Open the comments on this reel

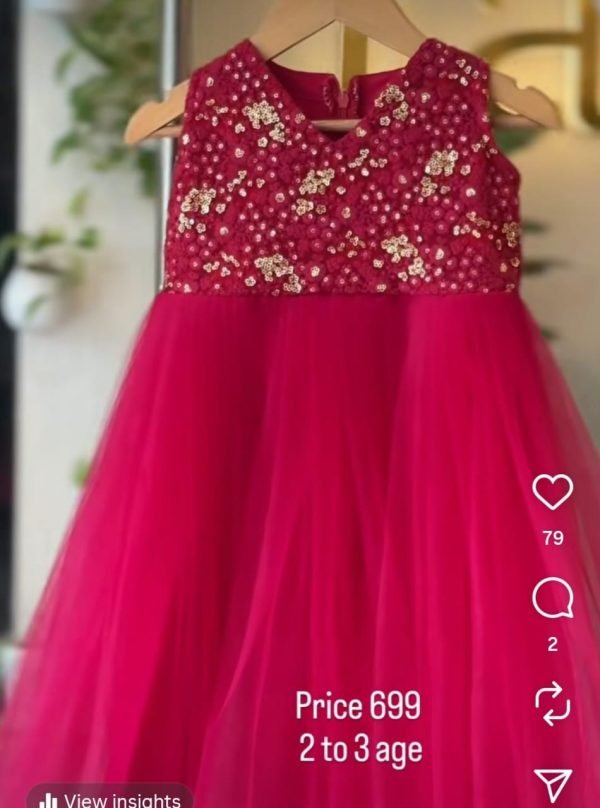pos(552,599)
